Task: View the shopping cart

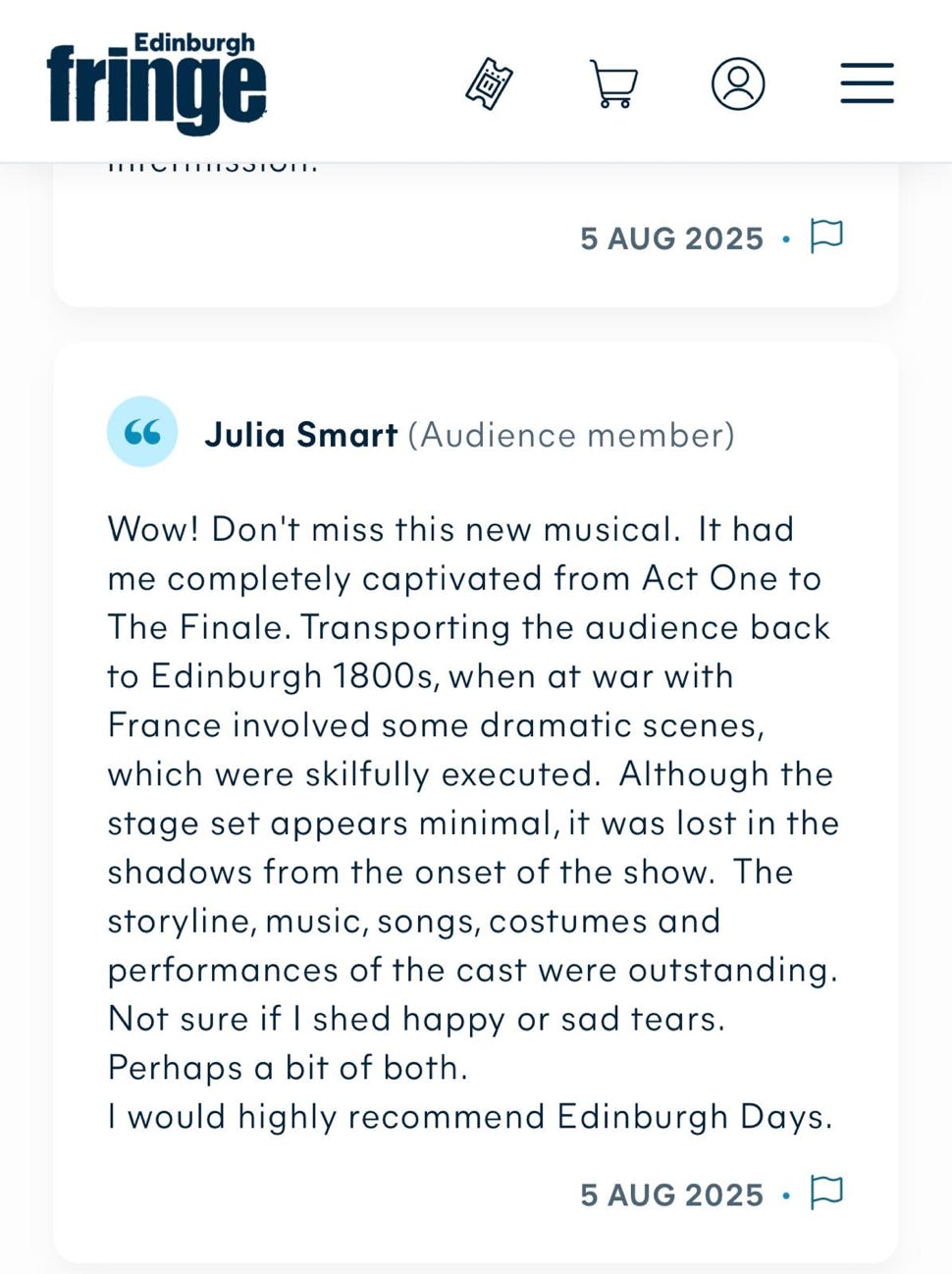Action: 614,83
